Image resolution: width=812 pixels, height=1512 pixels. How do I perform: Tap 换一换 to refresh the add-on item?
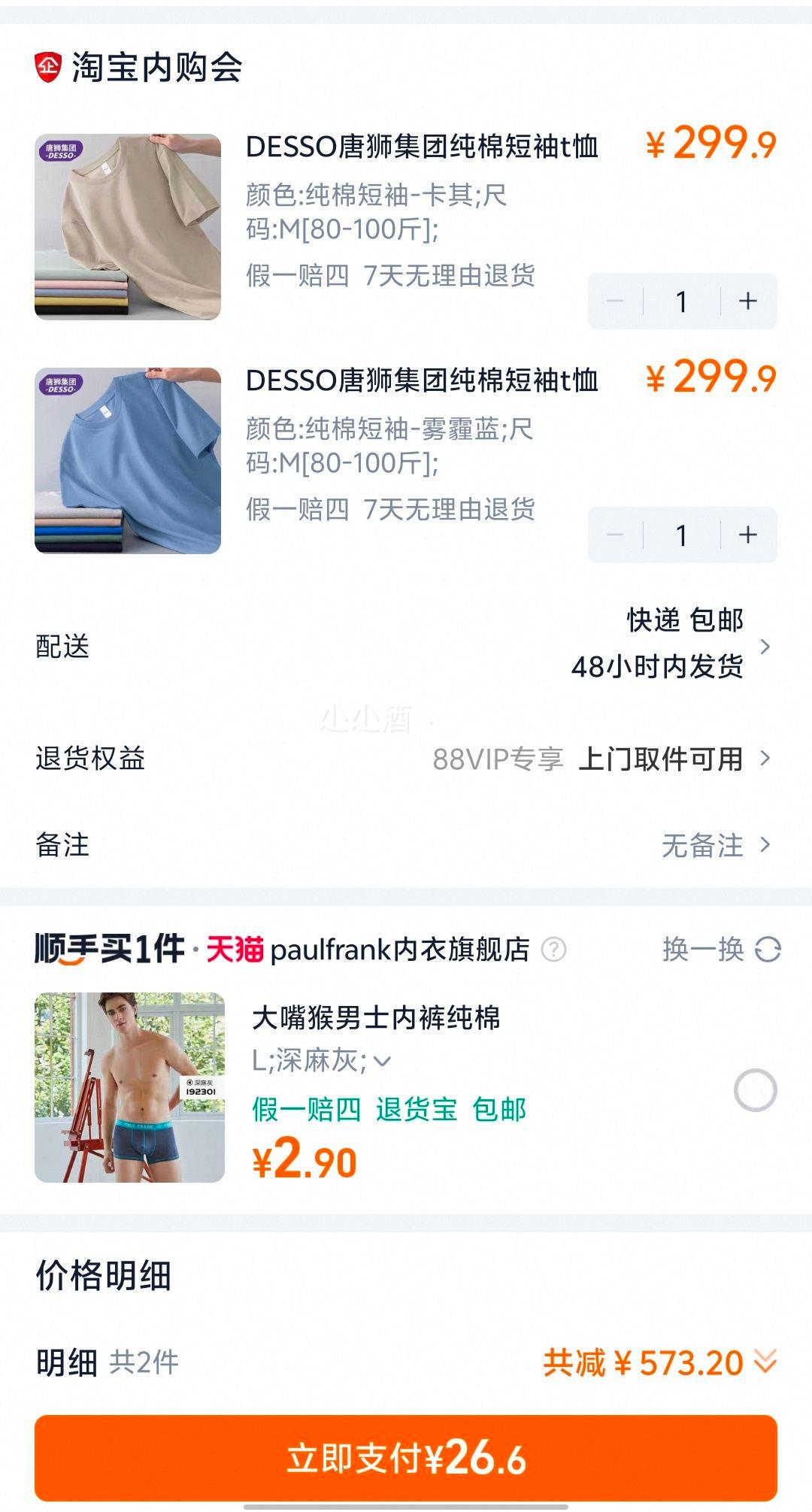(x=720, y=950)
